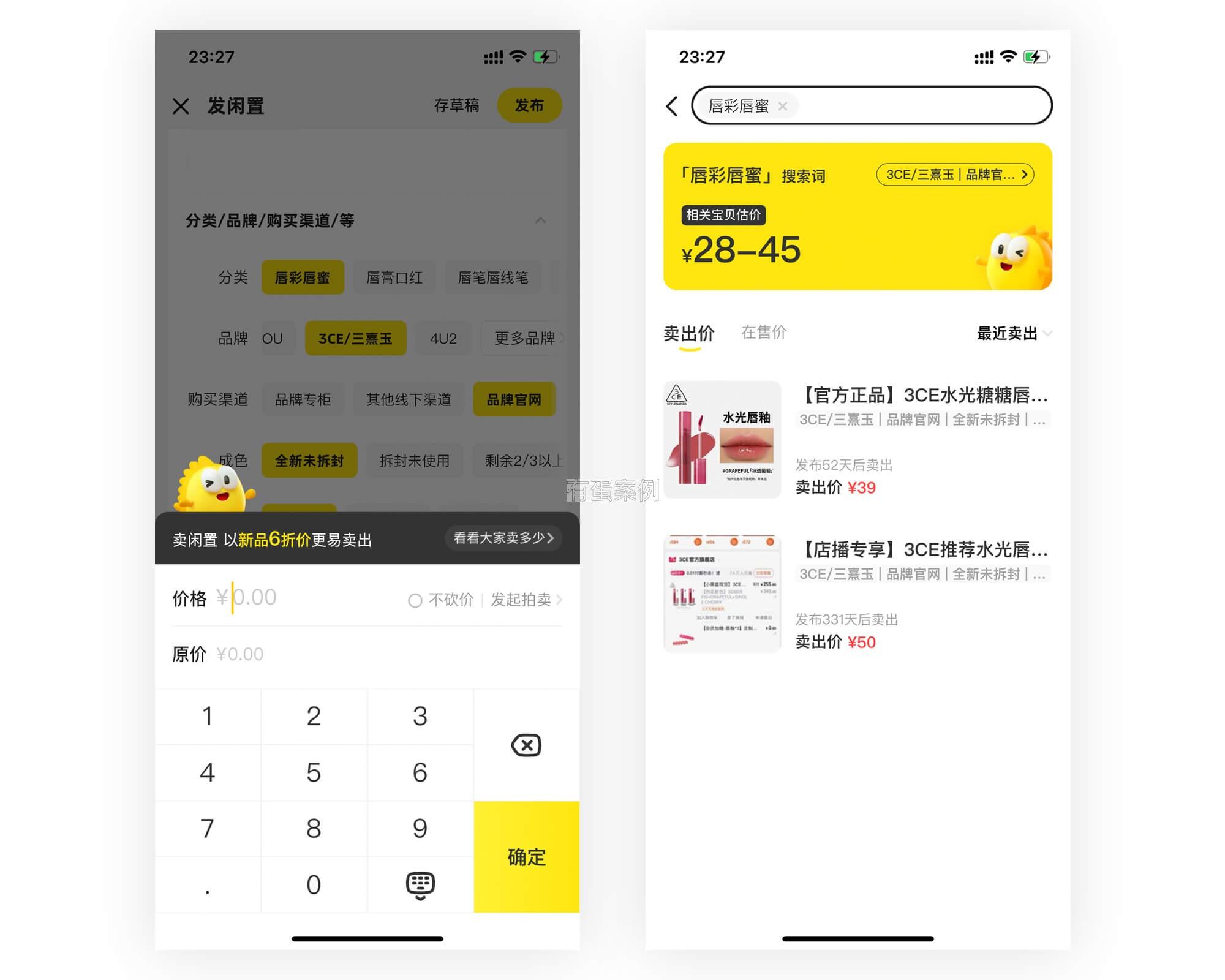Confirm the price with 确定
The image size is (1225, 980).
(526, 856)
